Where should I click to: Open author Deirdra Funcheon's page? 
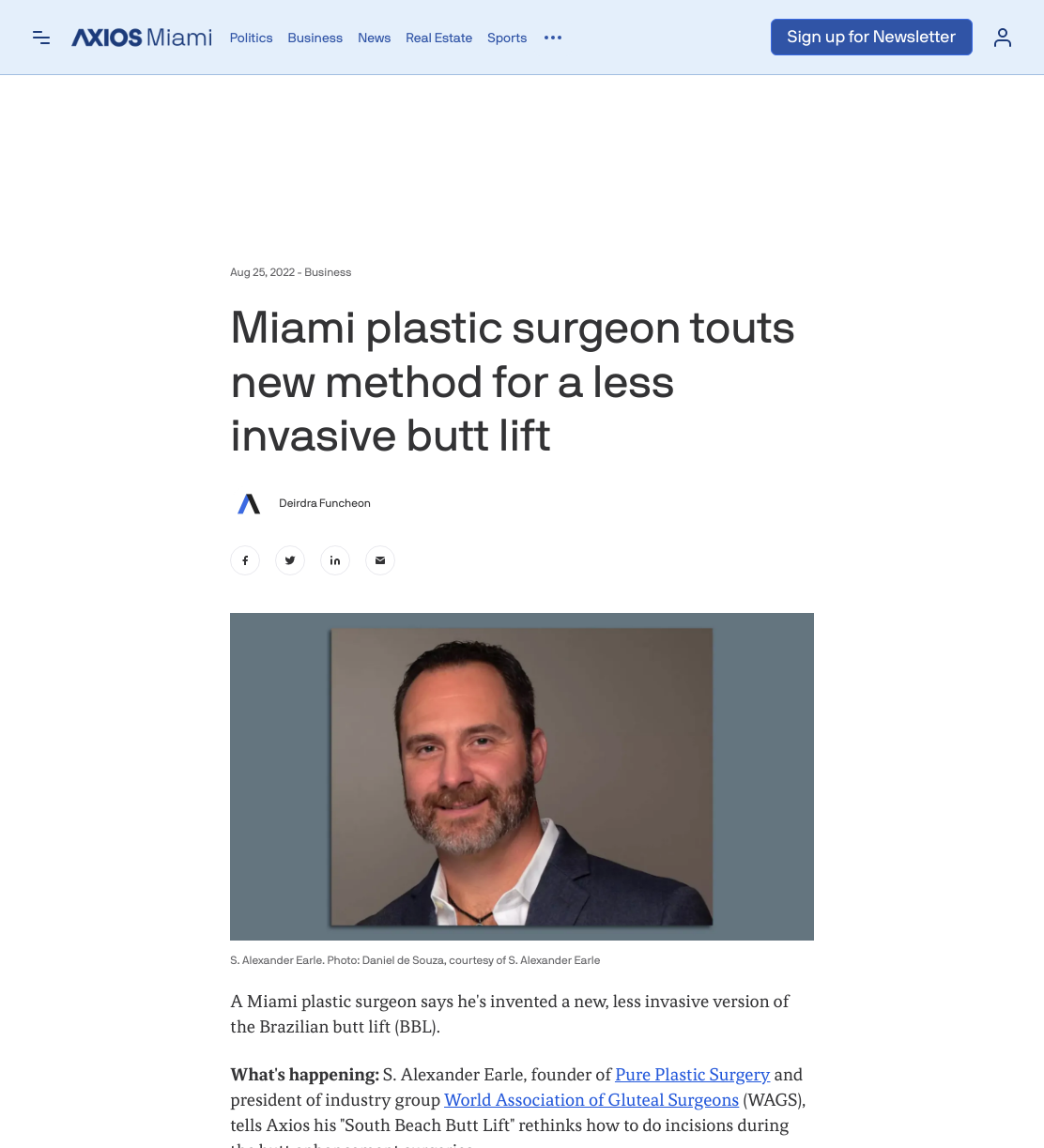point(325,503)
